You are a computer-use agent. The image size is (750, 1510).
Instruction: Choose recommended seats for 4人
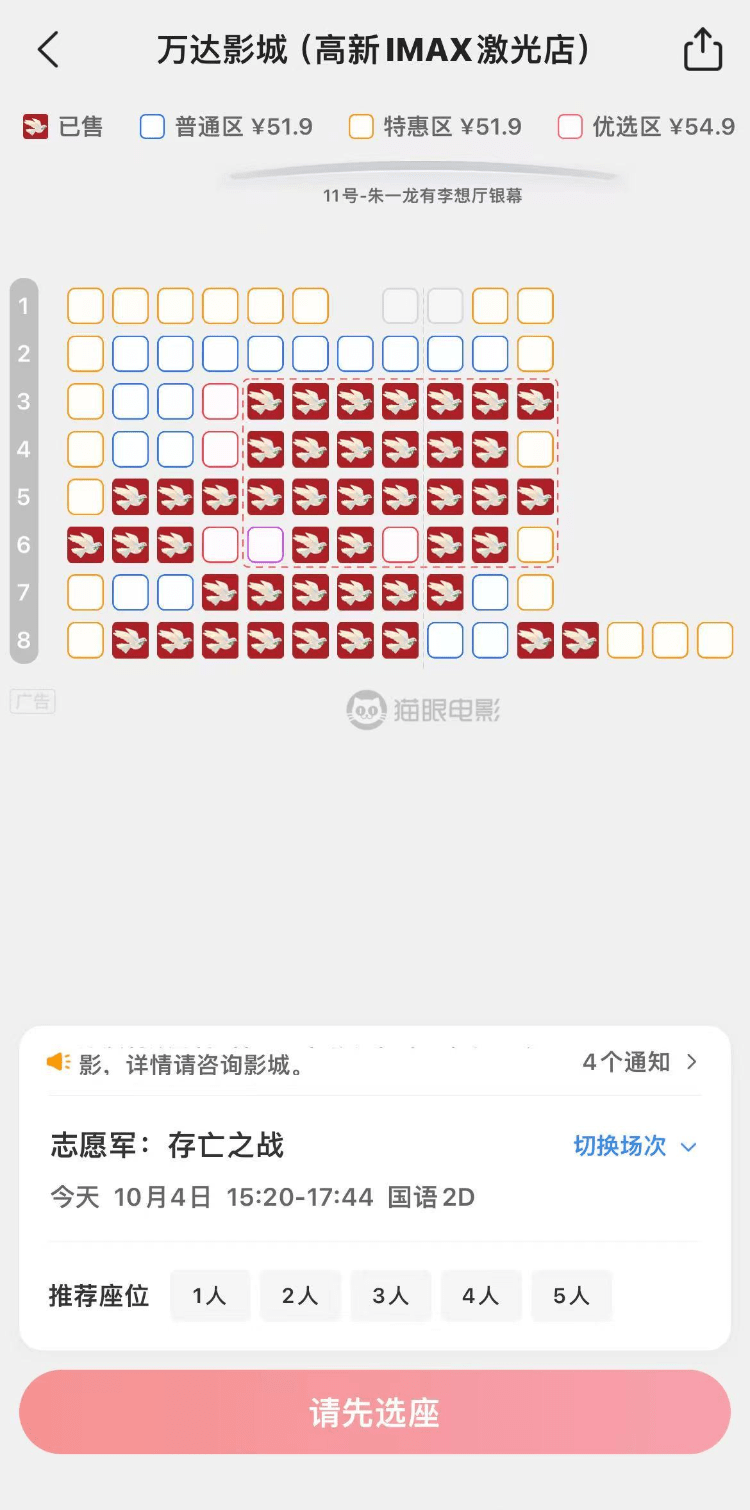(480, 1296)
